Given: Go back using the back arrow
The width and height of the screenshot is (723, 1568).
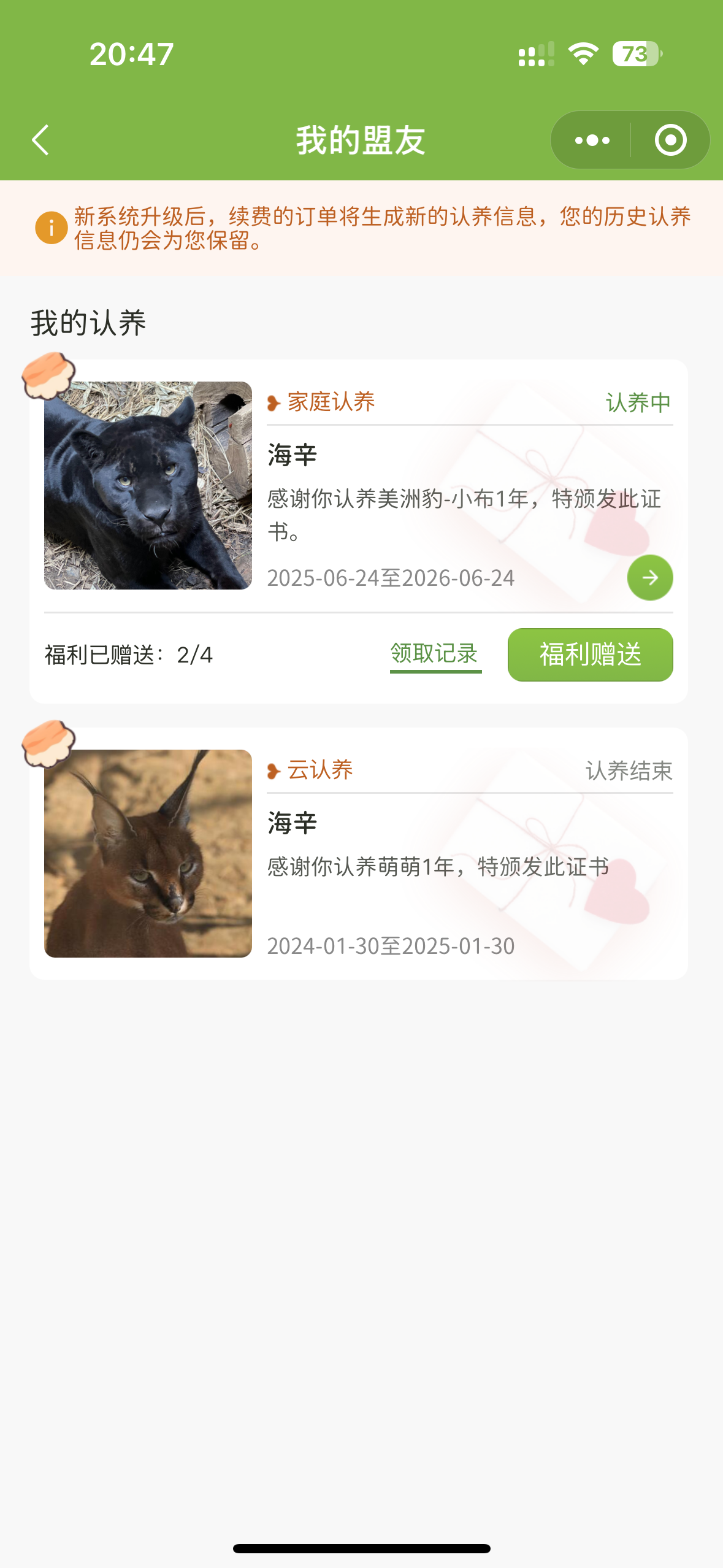Looking at the screenshot, I should pyautogui.click(x=40, y=140).
